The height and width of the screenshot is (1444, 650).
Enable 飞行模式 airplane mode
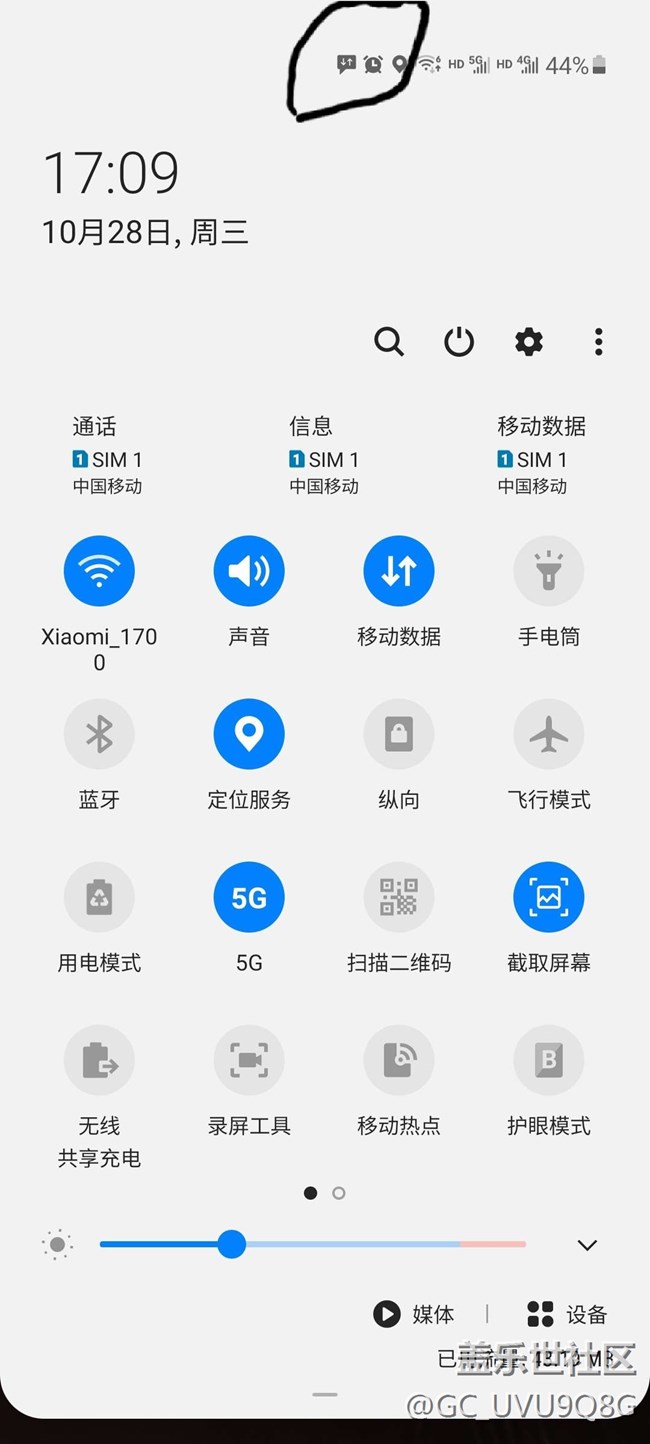coord(549,734)
